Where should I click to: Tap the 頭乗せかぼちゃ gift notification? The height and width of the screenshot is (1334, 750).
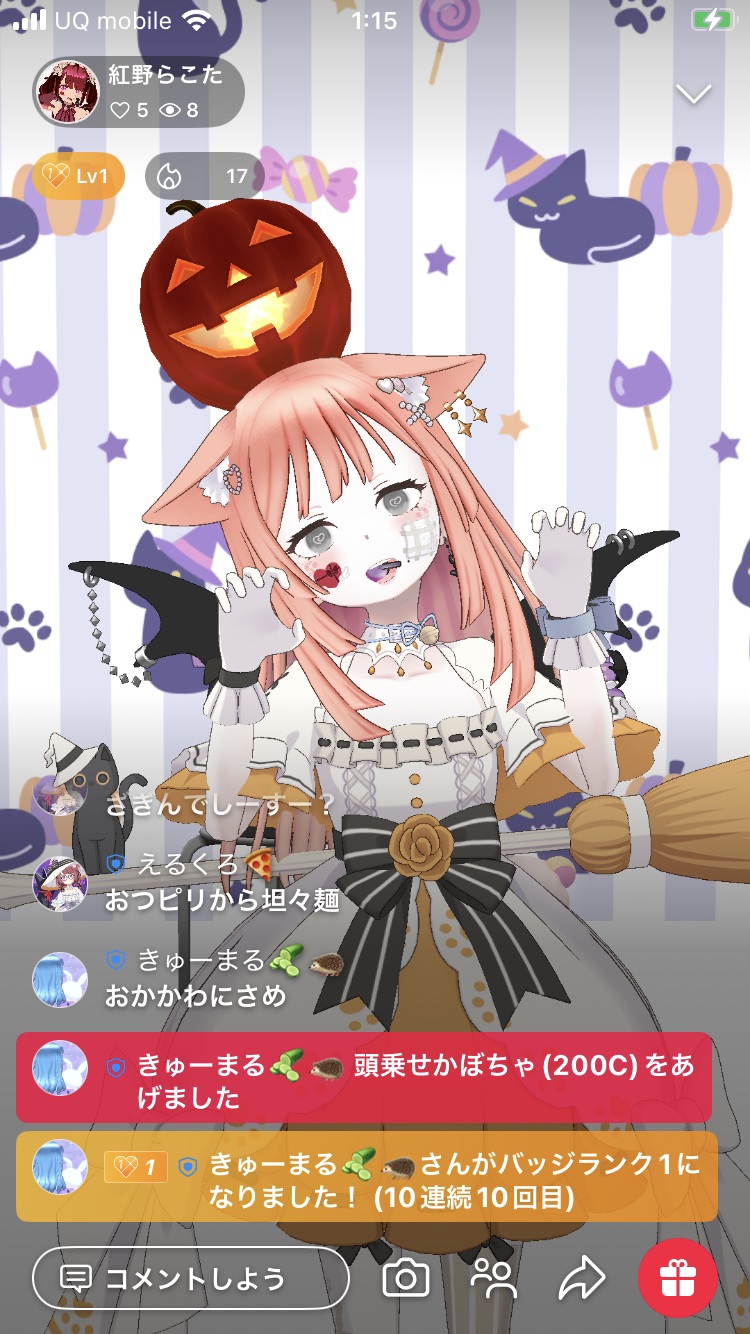pos(364,1078)
